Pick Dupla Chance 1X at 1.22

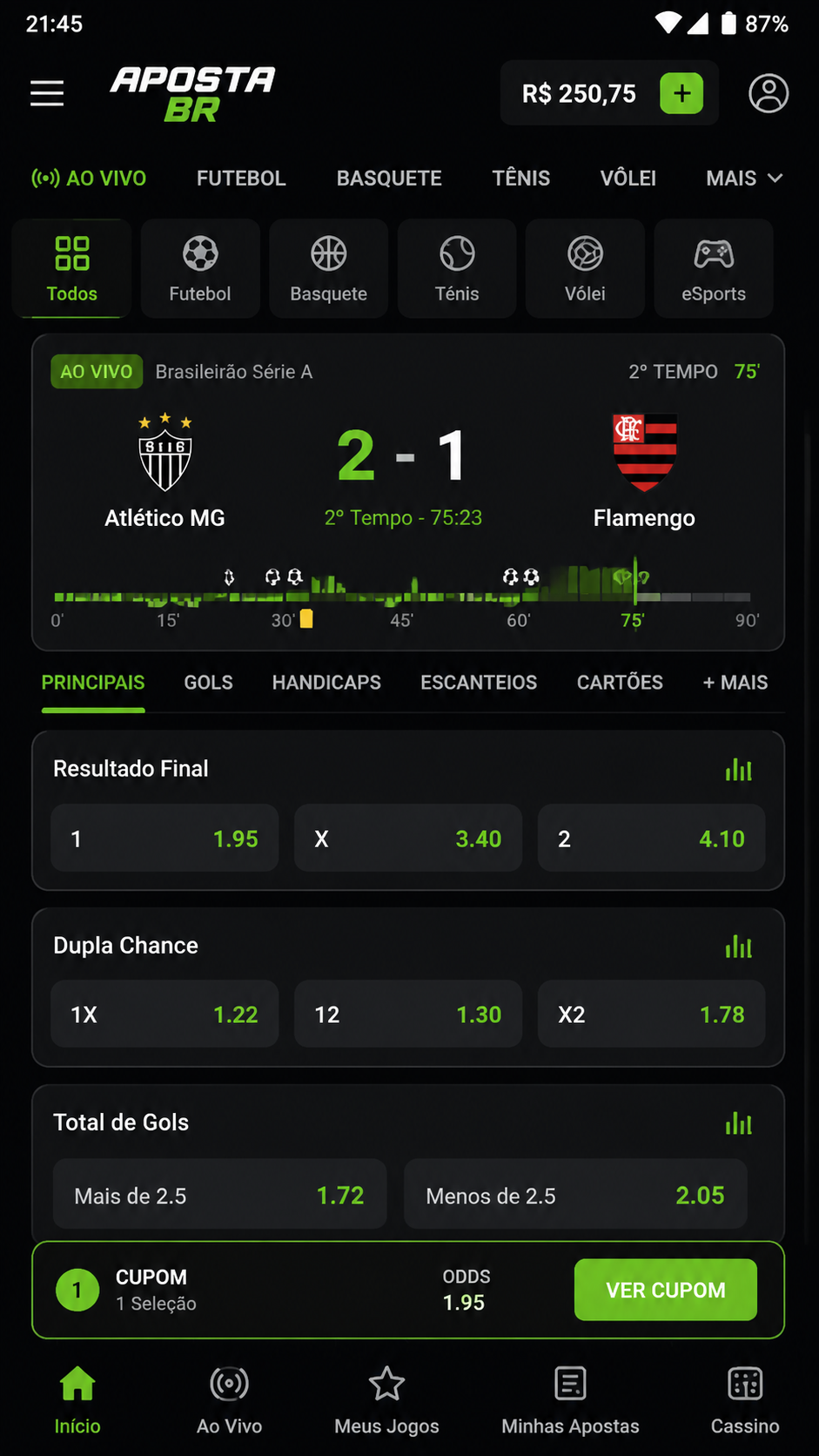pos(164,1014)
